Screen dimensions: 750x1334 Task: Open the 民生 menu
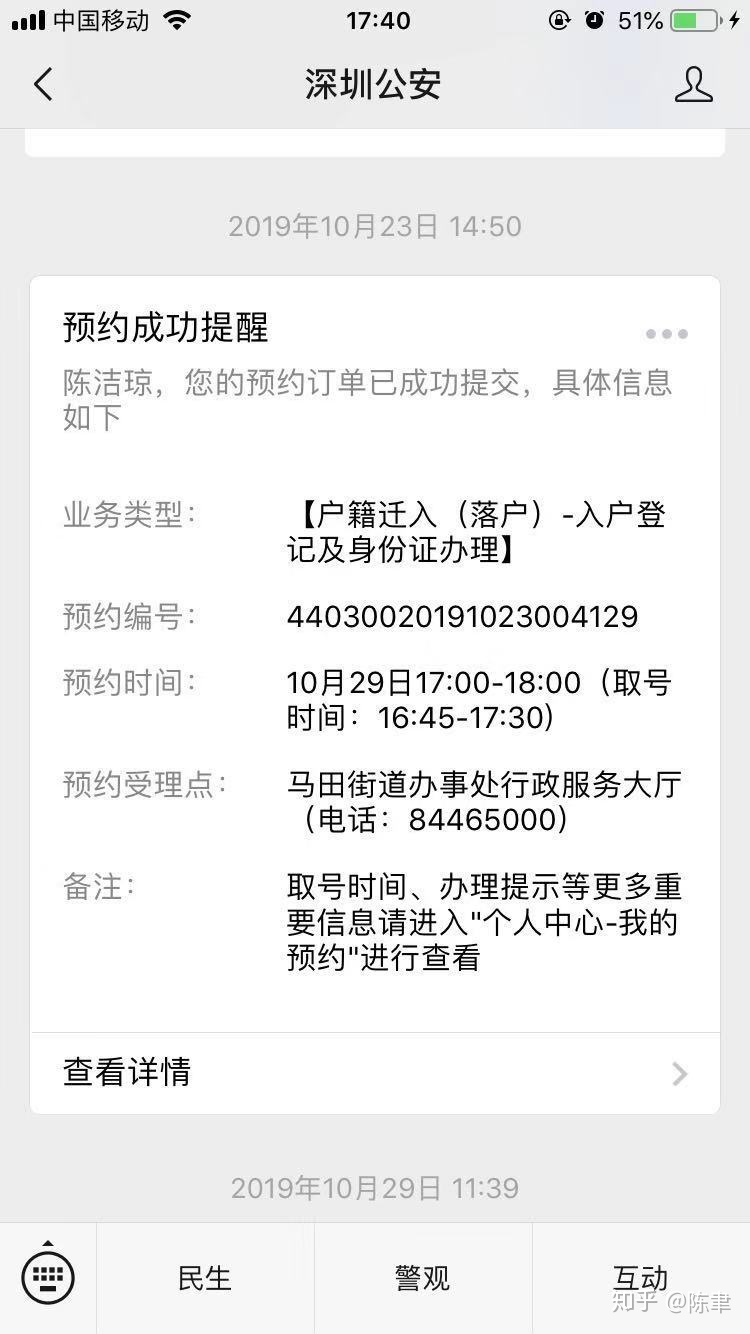click(x=205, y=1278)
